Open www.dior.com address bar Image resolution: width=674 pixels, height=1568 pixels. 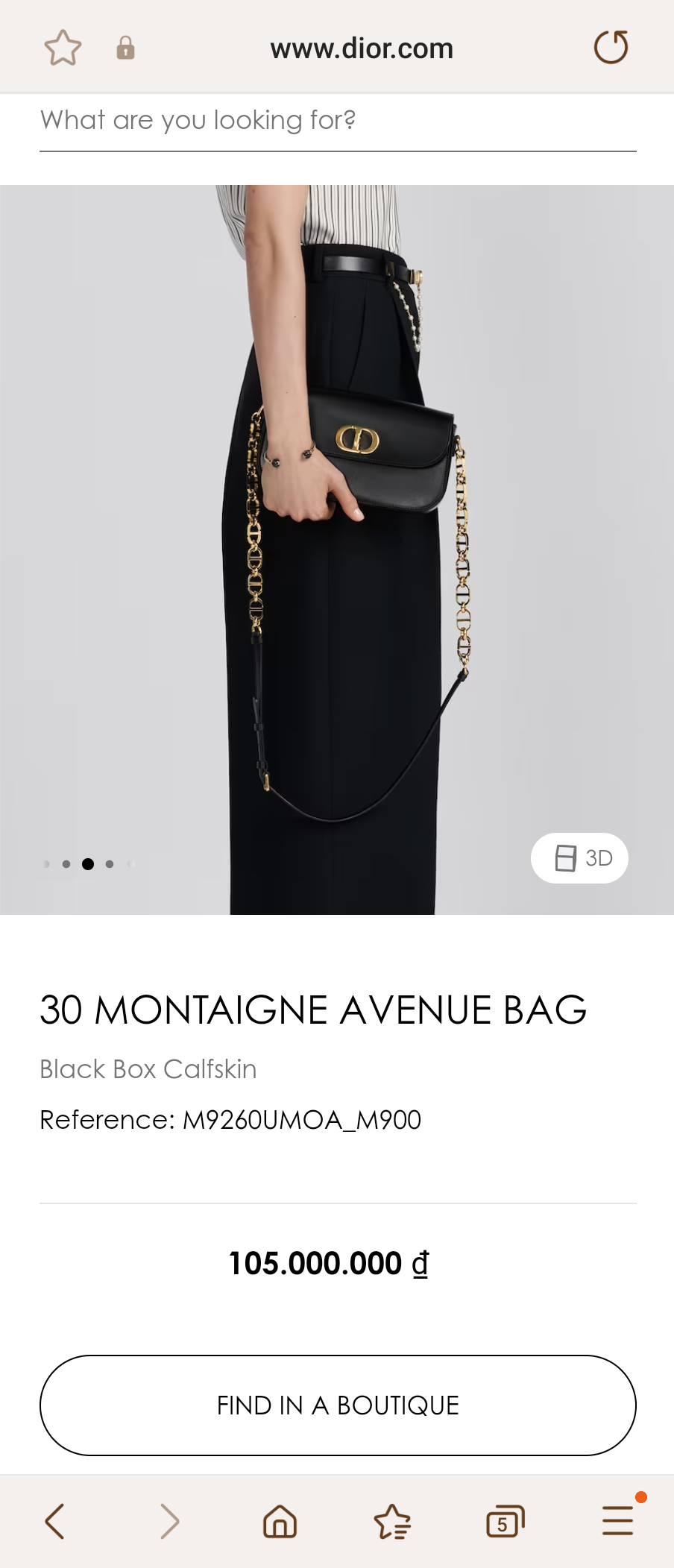[x=362, y=47]
